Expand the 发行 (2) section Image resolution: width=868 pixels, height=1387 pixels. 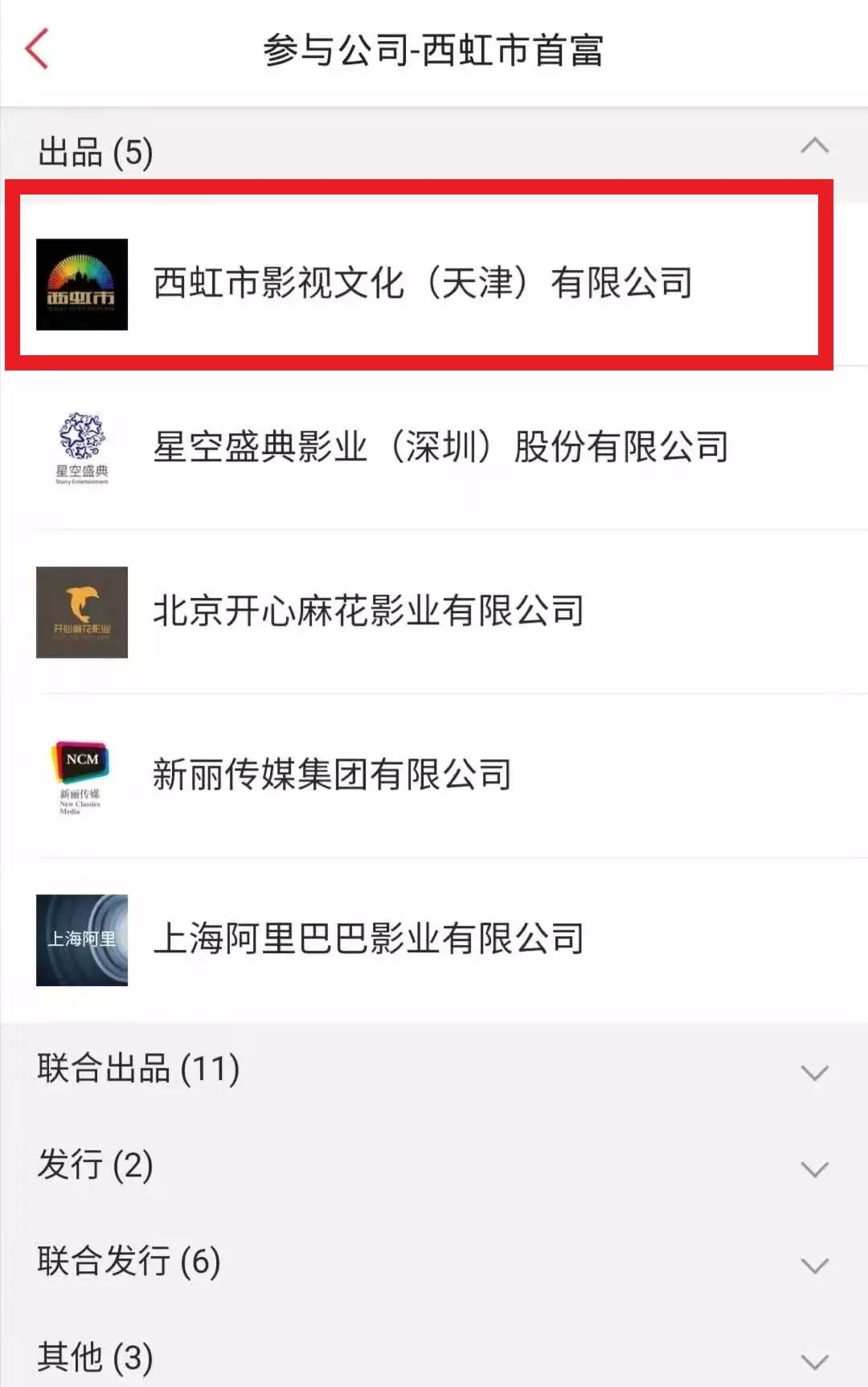coord(813,1168)
